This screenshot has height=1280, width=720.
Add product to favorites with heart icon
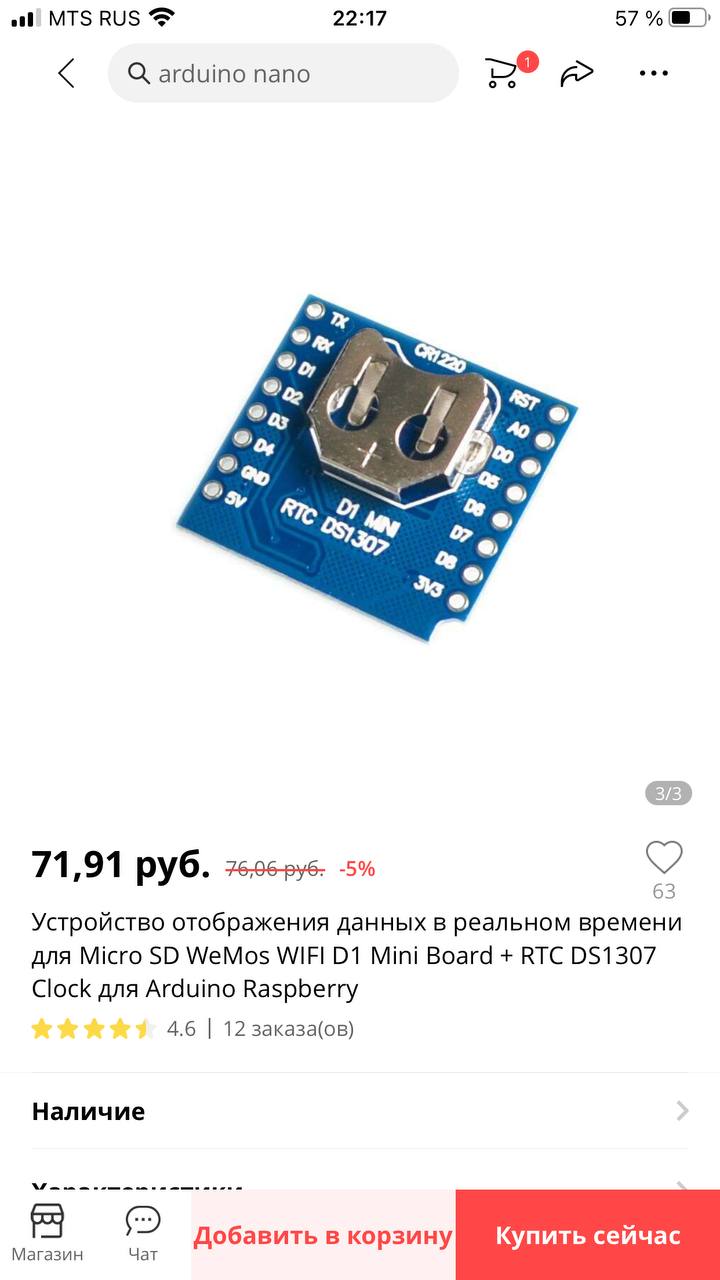pyautogui.click(x=663, y=858)
